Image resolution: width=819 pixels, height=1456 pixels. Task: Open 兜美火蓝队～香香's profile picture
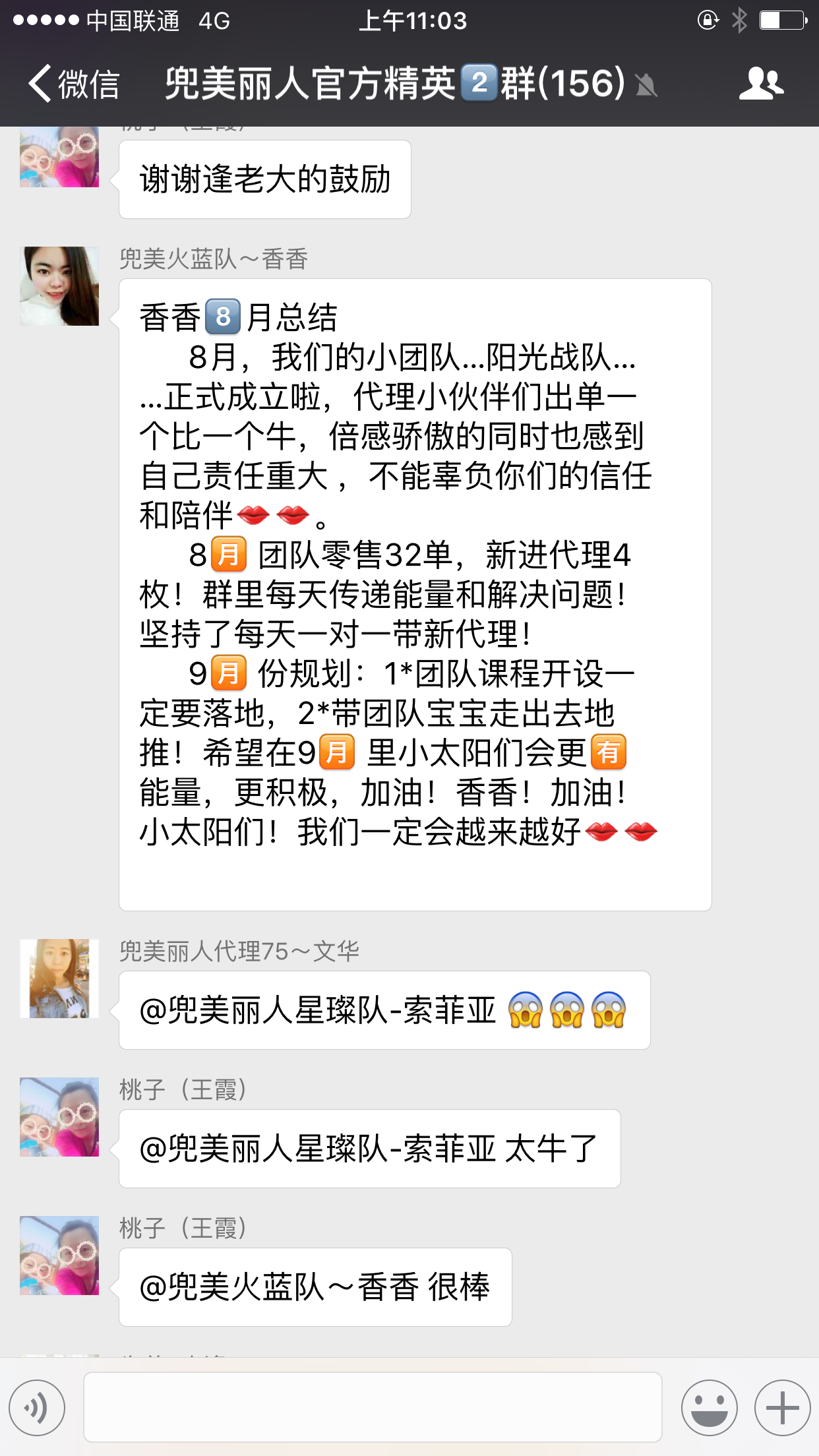pyautogui.click(x=59, y=286)
